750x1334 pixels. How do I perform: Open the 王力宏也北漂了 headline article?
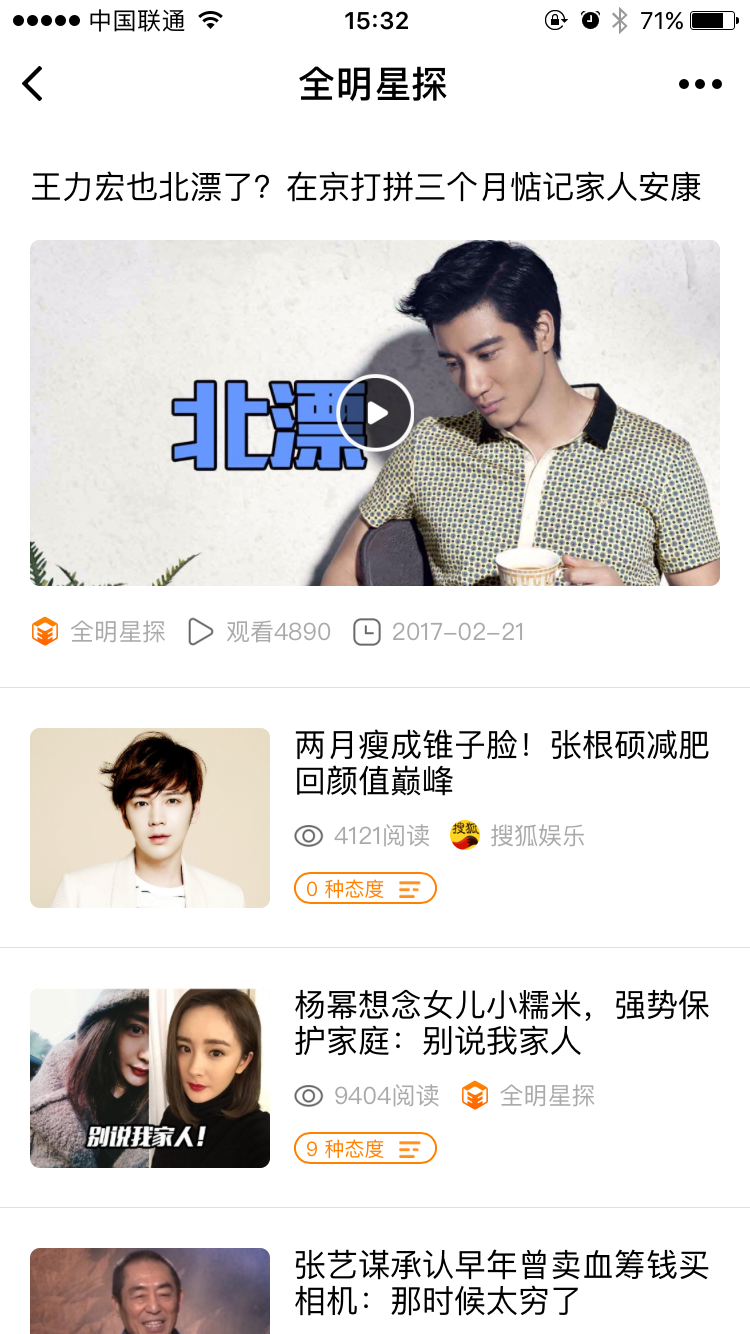366,187
